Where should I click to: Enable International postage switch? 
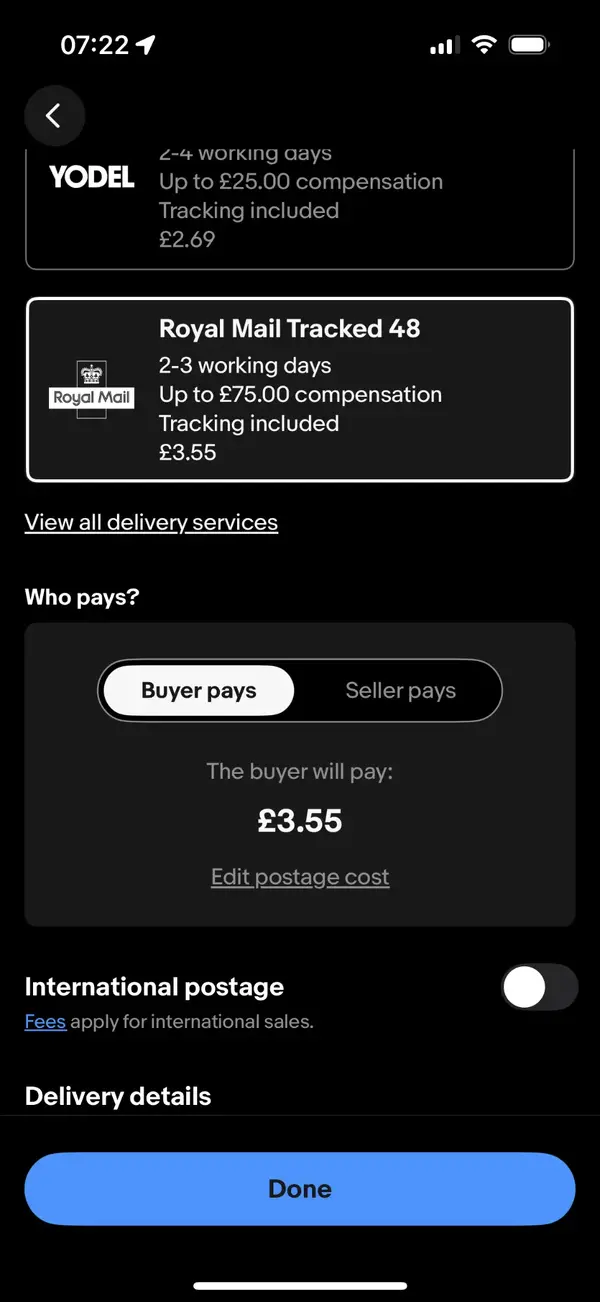(x=539, y=988)
